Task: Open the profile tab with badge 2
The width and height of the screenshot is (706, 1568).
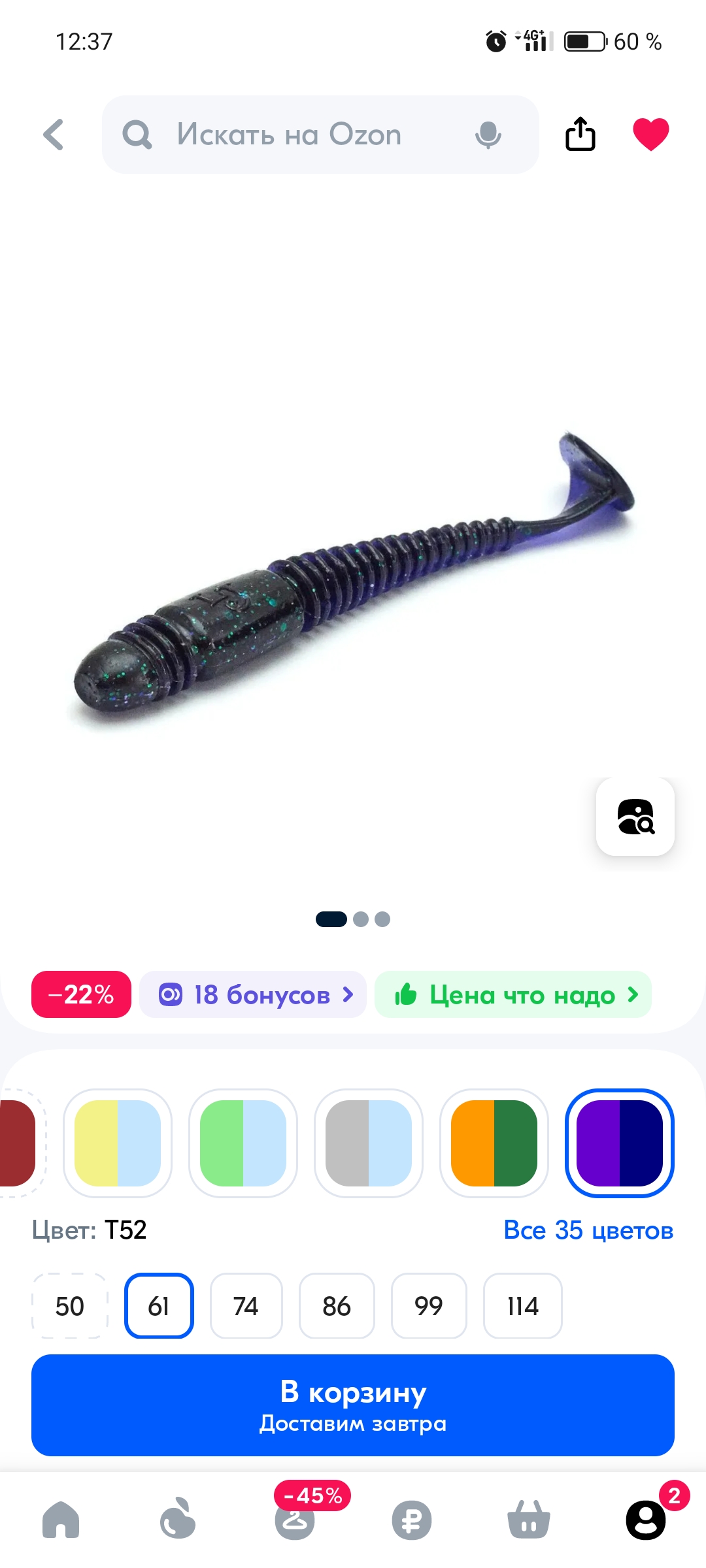Action: 646,1520
